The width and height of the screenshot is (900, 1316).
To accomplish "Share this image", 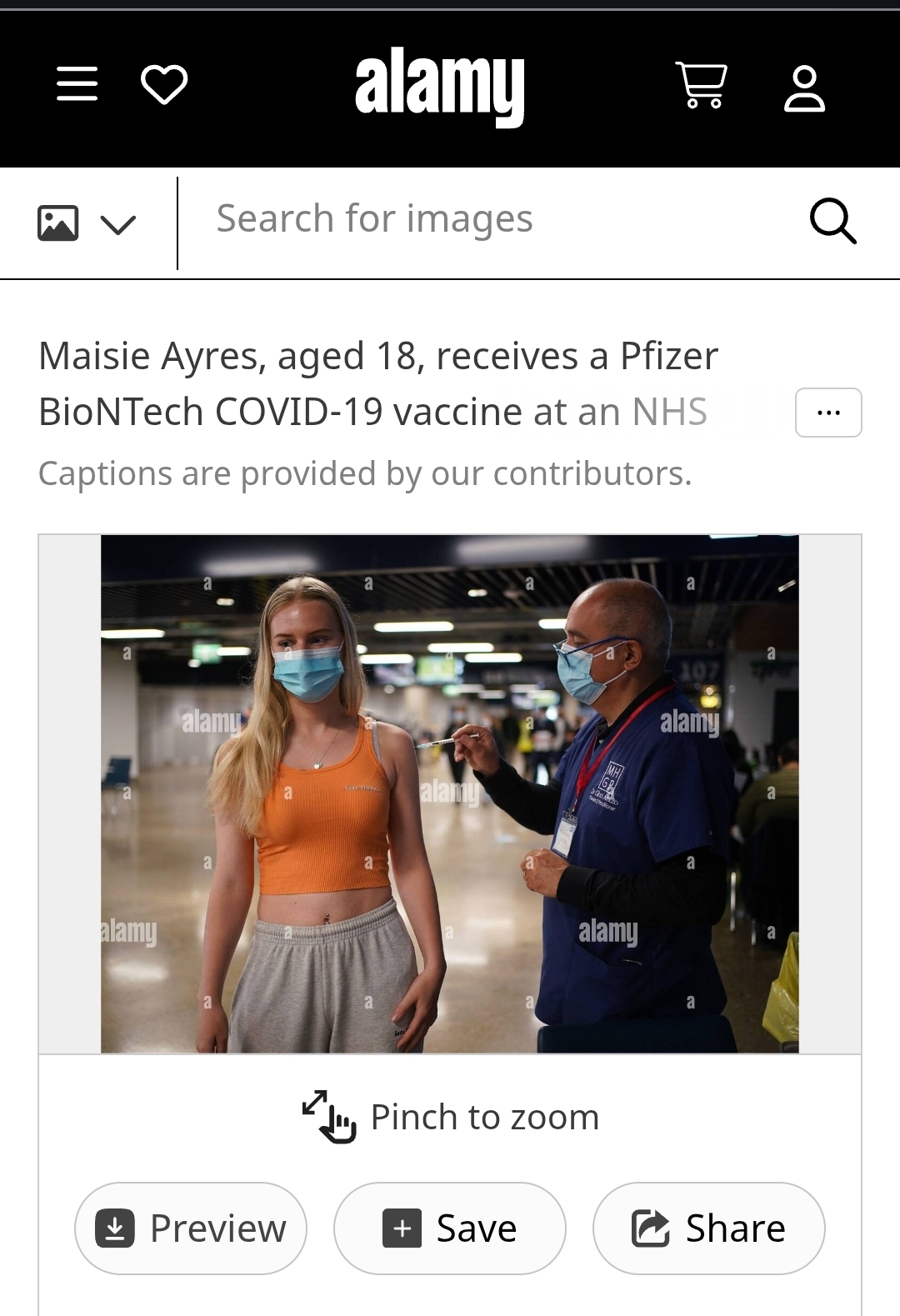I will click(x=708, y=1228).
